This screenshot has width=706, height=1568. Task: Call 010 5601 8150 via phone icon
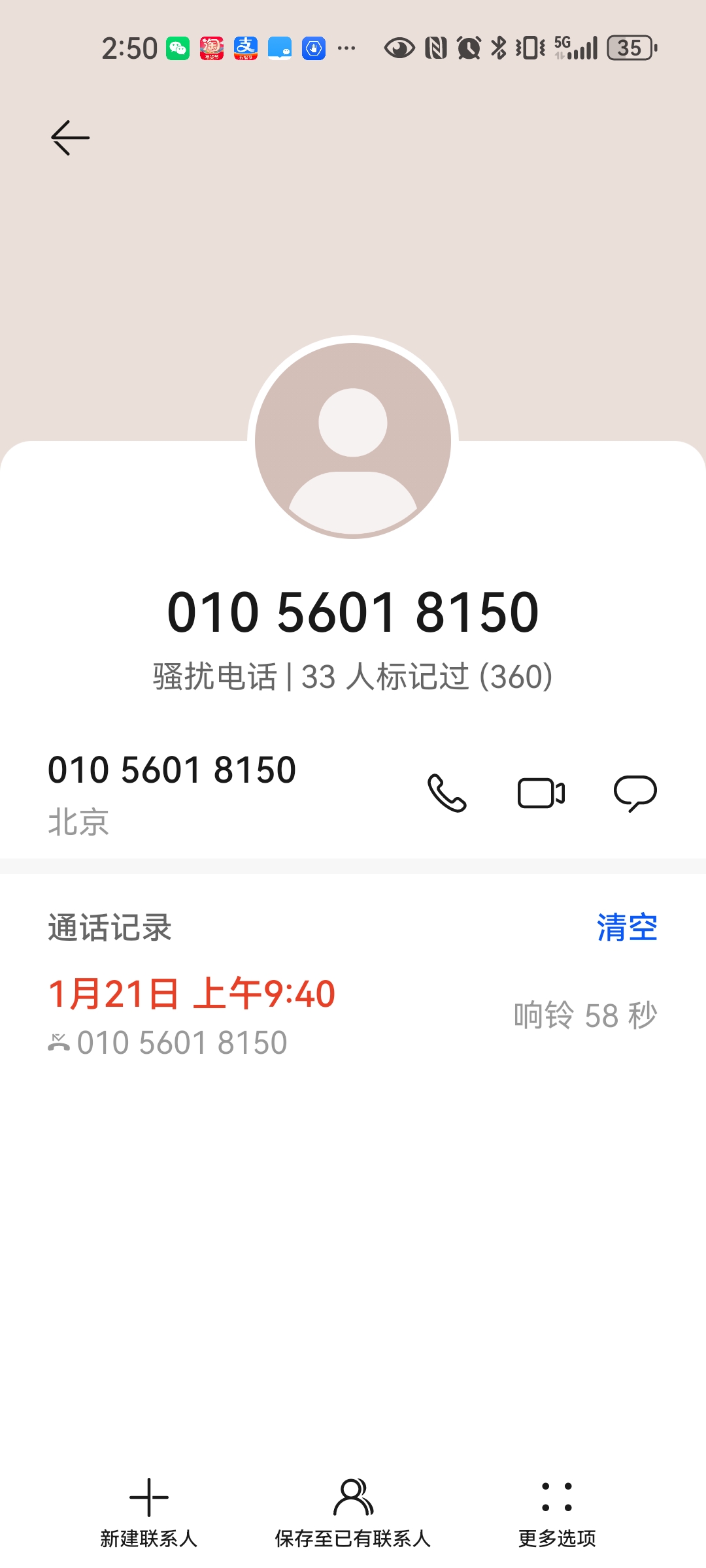(447, 793)
